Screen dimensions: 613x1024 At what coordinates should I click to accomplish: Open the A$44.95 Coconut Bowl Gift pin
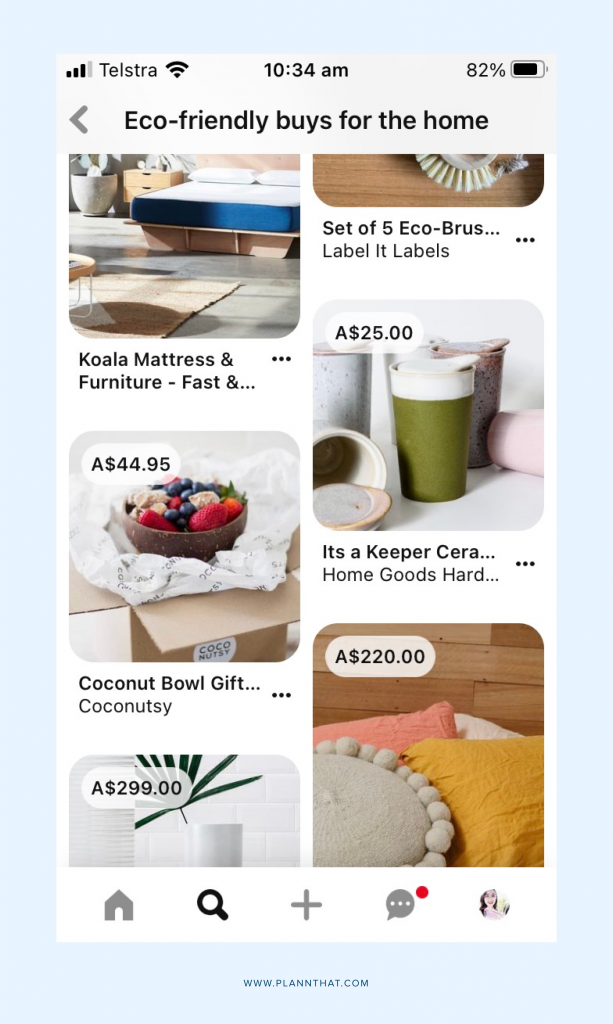pyautogui.click(x=185, y=546)
